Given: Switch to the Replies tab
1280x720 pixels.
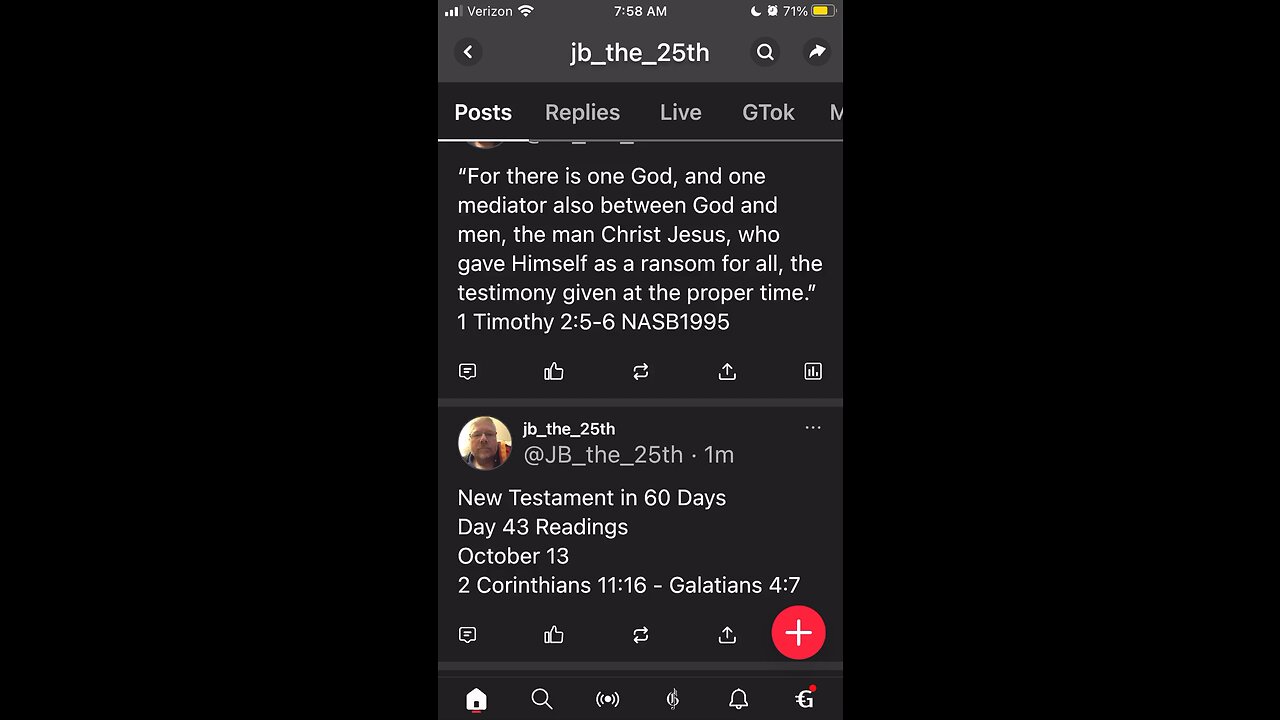Looking at the screenshot, I should [582, 112].
